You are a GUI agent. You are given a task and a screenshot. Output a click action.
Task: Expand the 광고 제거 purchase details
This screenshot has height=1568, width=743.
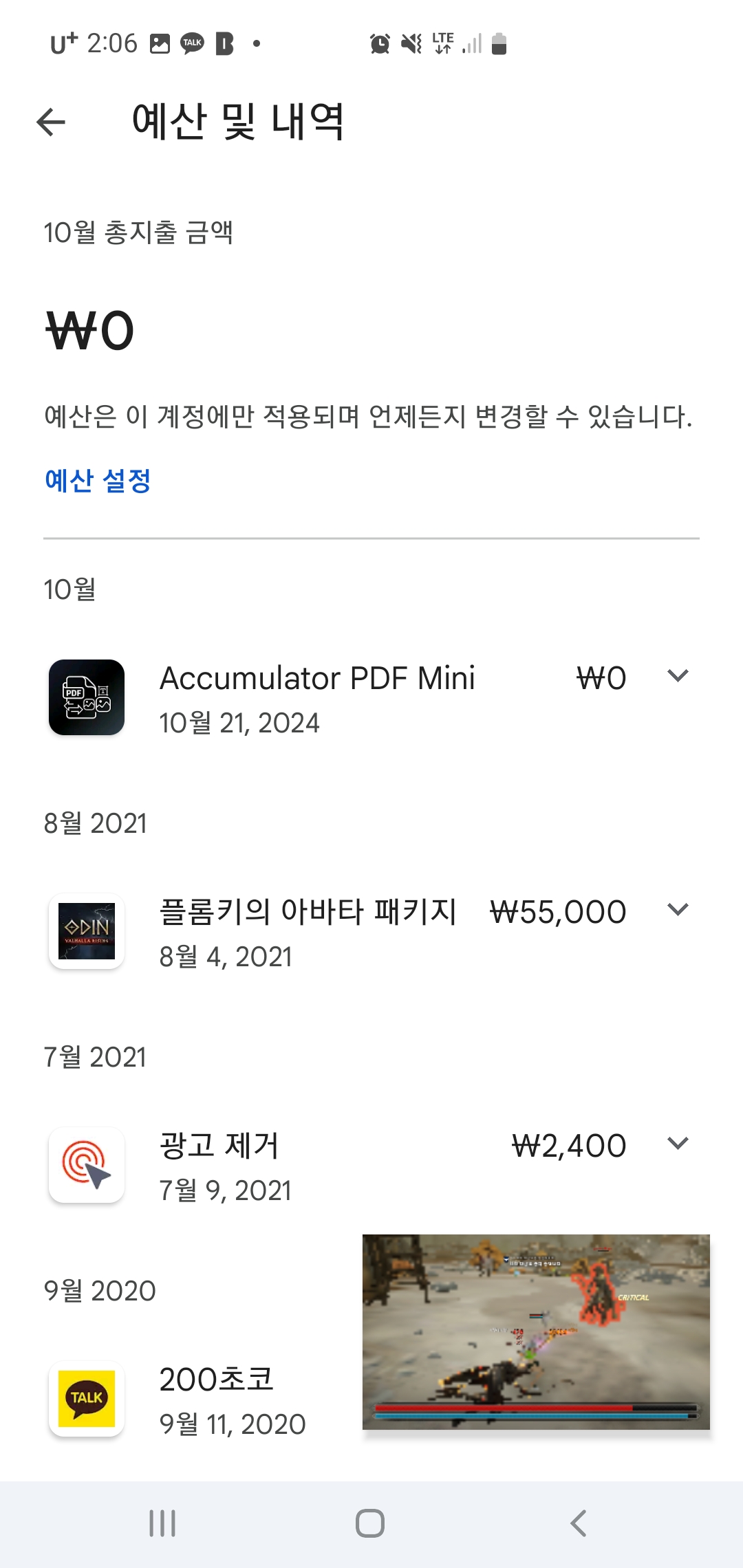(x=678, y=1144)
